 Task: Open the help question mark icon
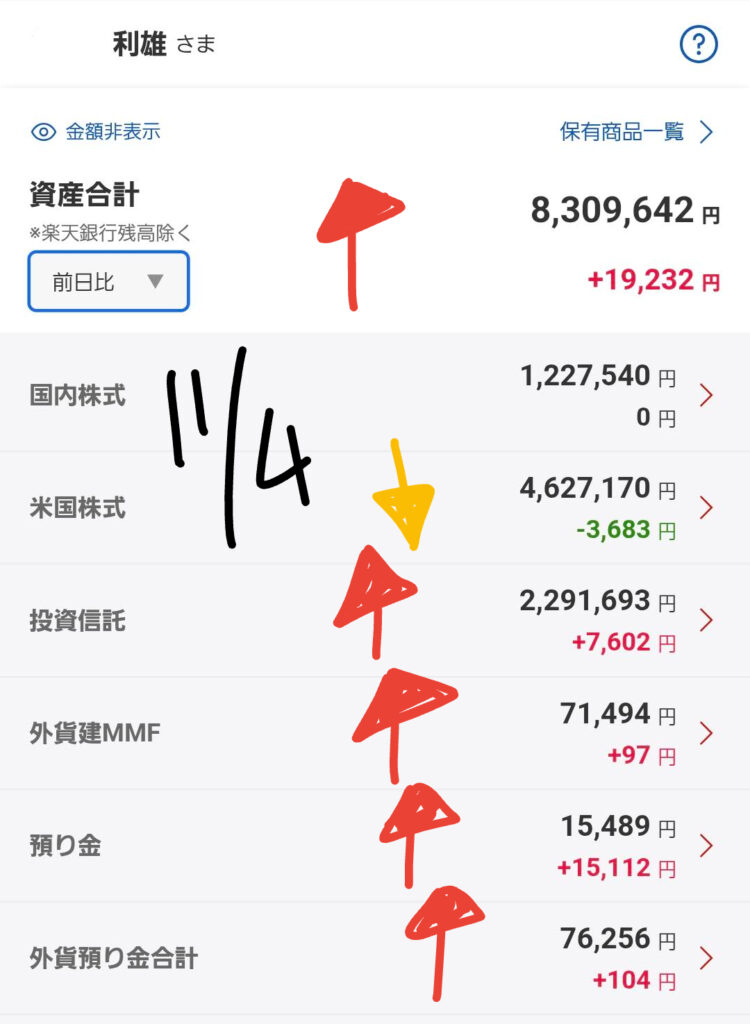click(699, 45)
